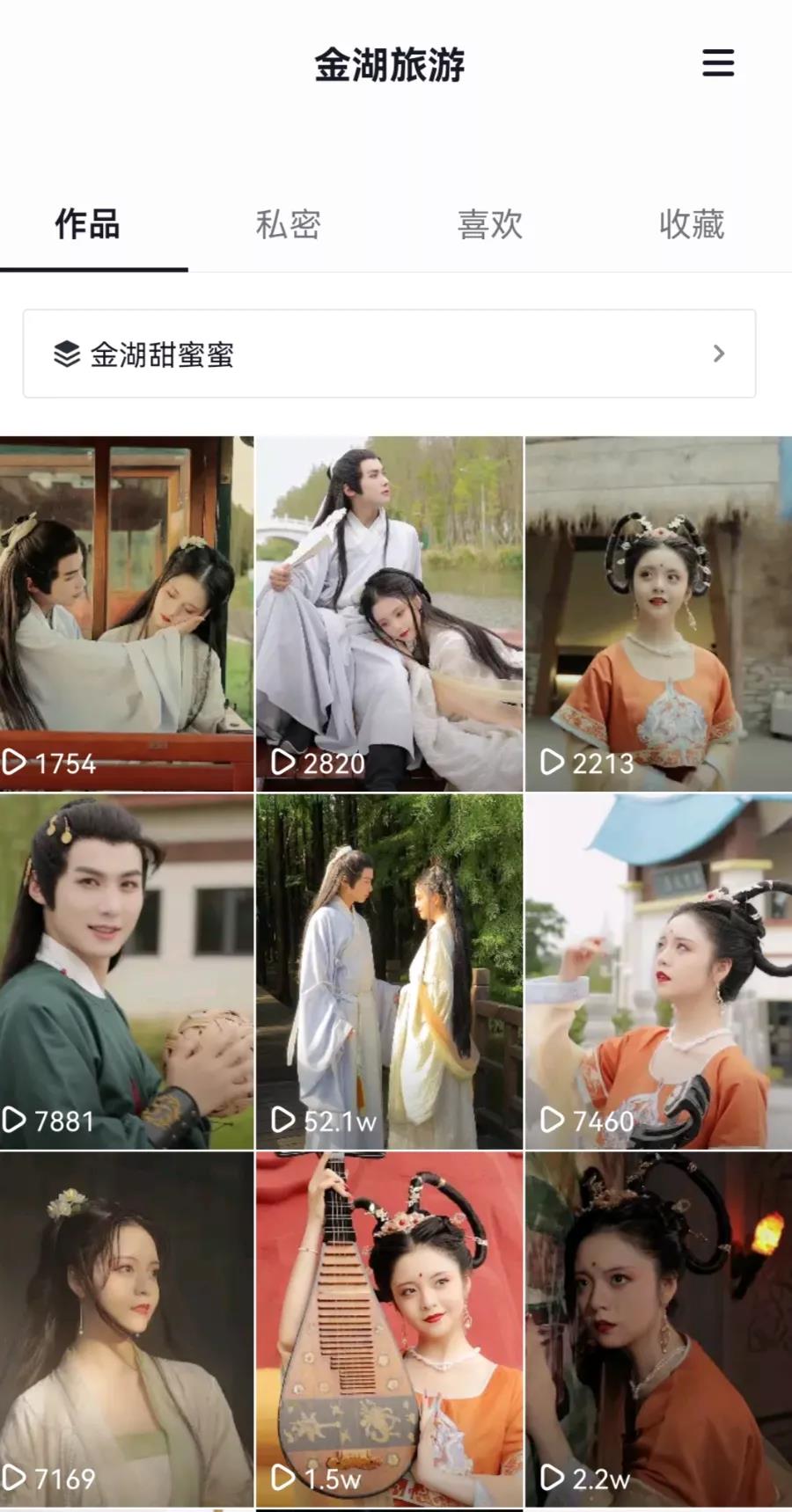Open the video with 52.1w views
The image size is (792, 1512).
[x=389, y=971]
